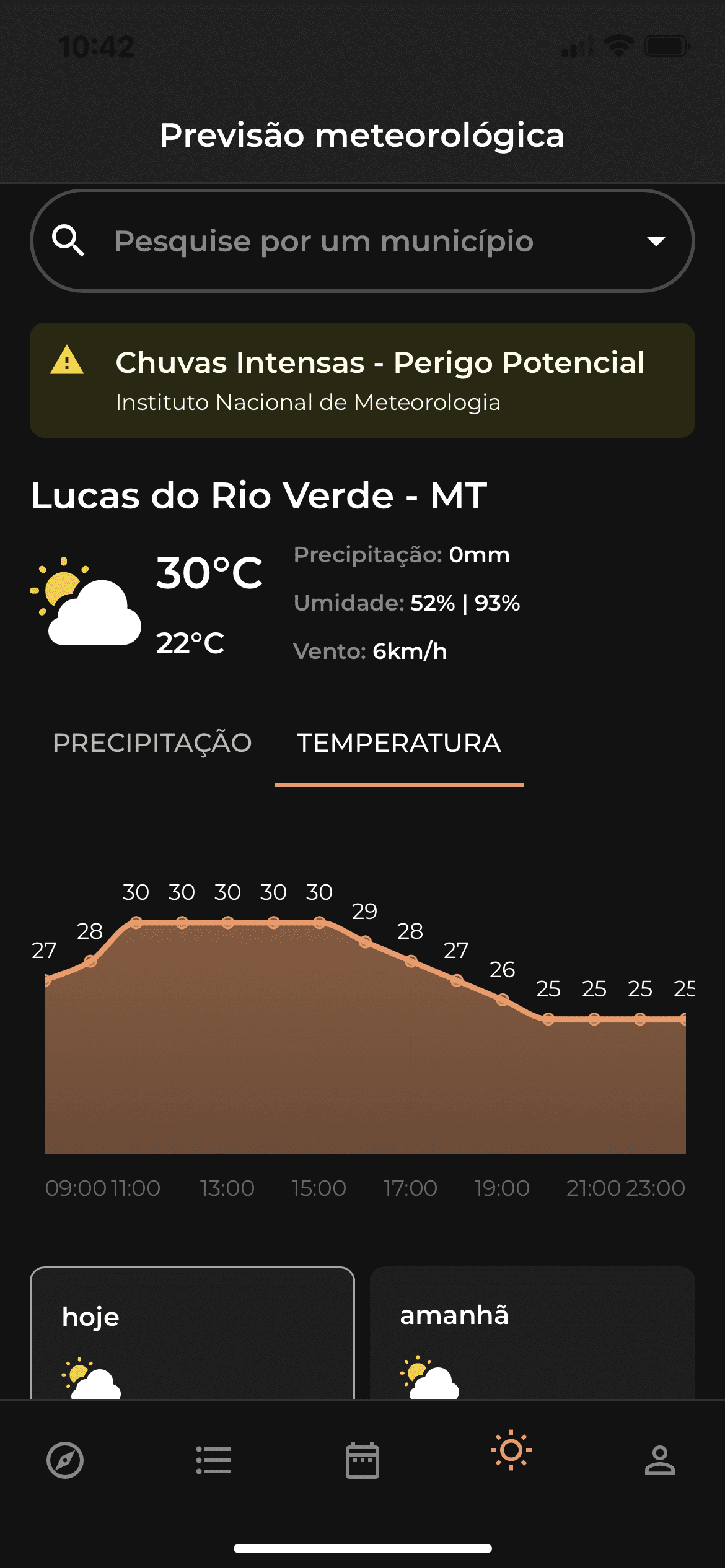Switch to the Precipitação tab

pos(152,743)
